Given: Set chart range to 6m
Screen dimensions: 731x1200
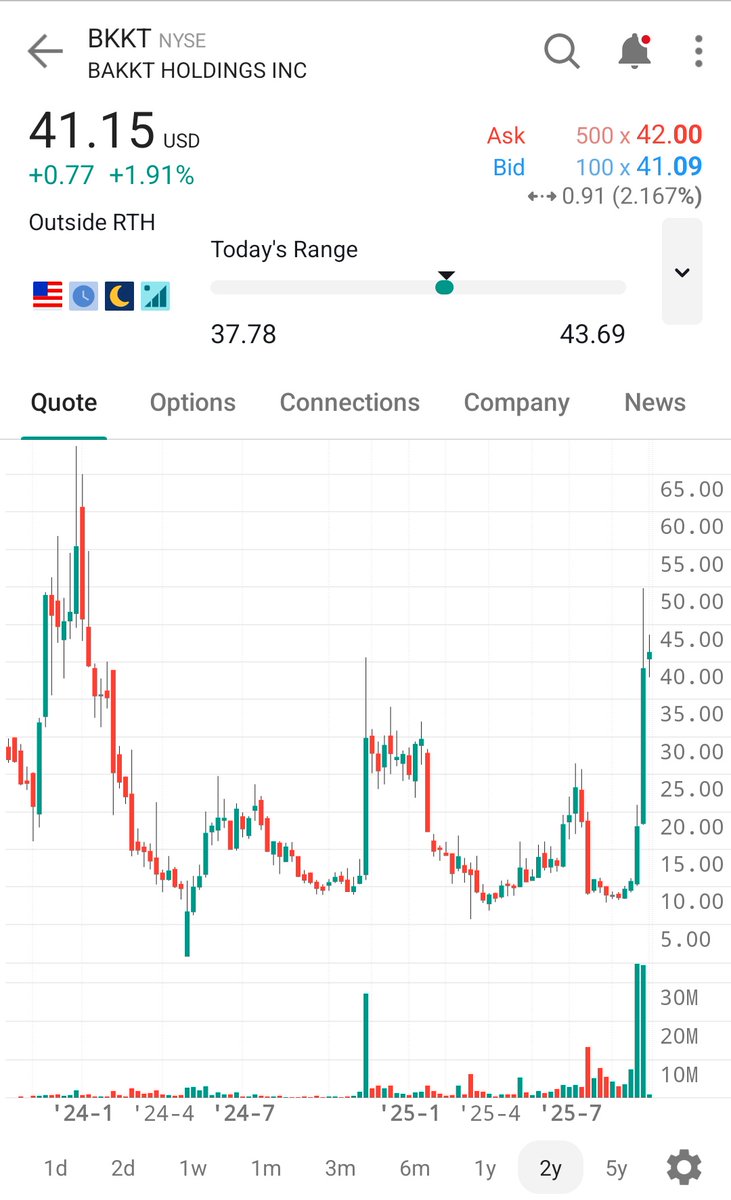Looking at the screenshot, I should 414,1168.
